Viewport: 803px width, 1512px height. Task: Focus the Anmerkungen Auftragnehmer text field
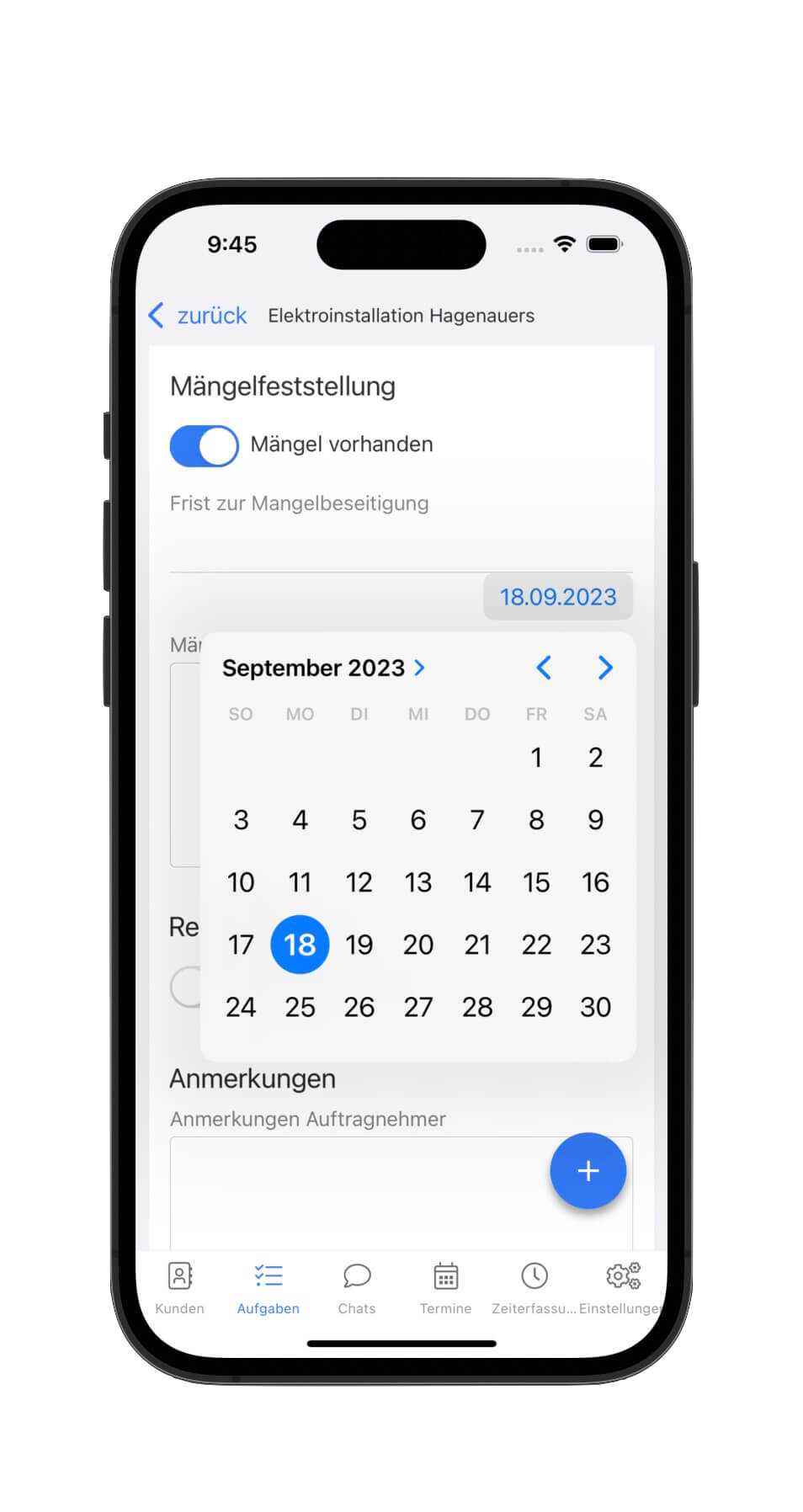pos(354,1195)
